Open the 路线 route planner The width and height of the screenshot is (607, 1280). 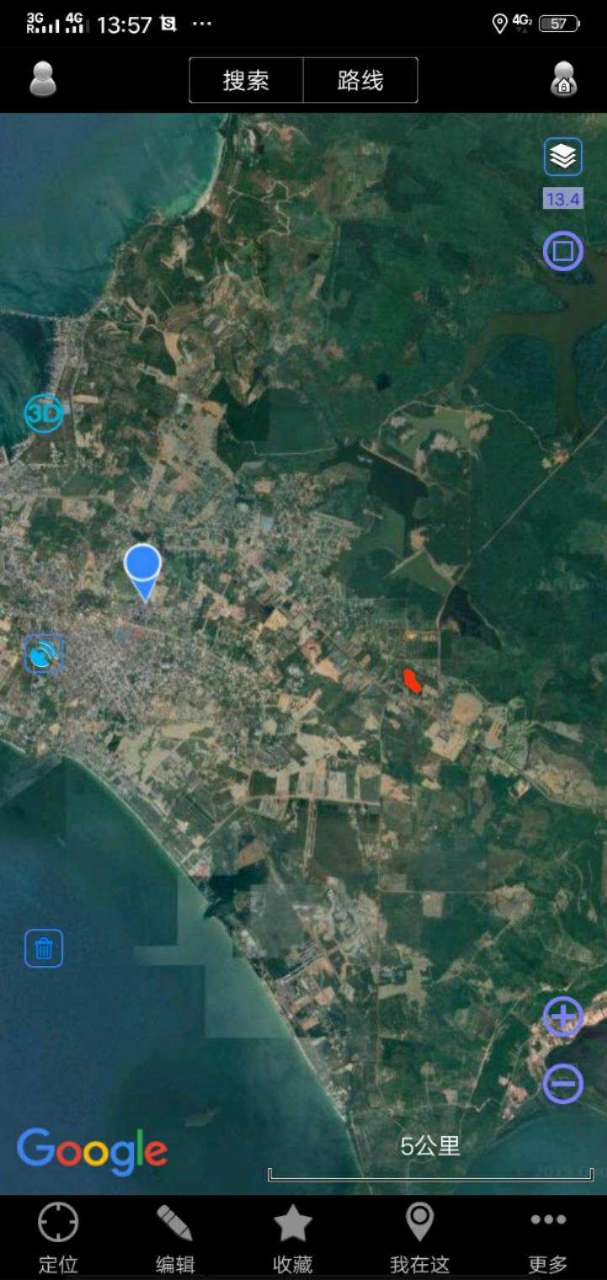(x=360, y=81)
